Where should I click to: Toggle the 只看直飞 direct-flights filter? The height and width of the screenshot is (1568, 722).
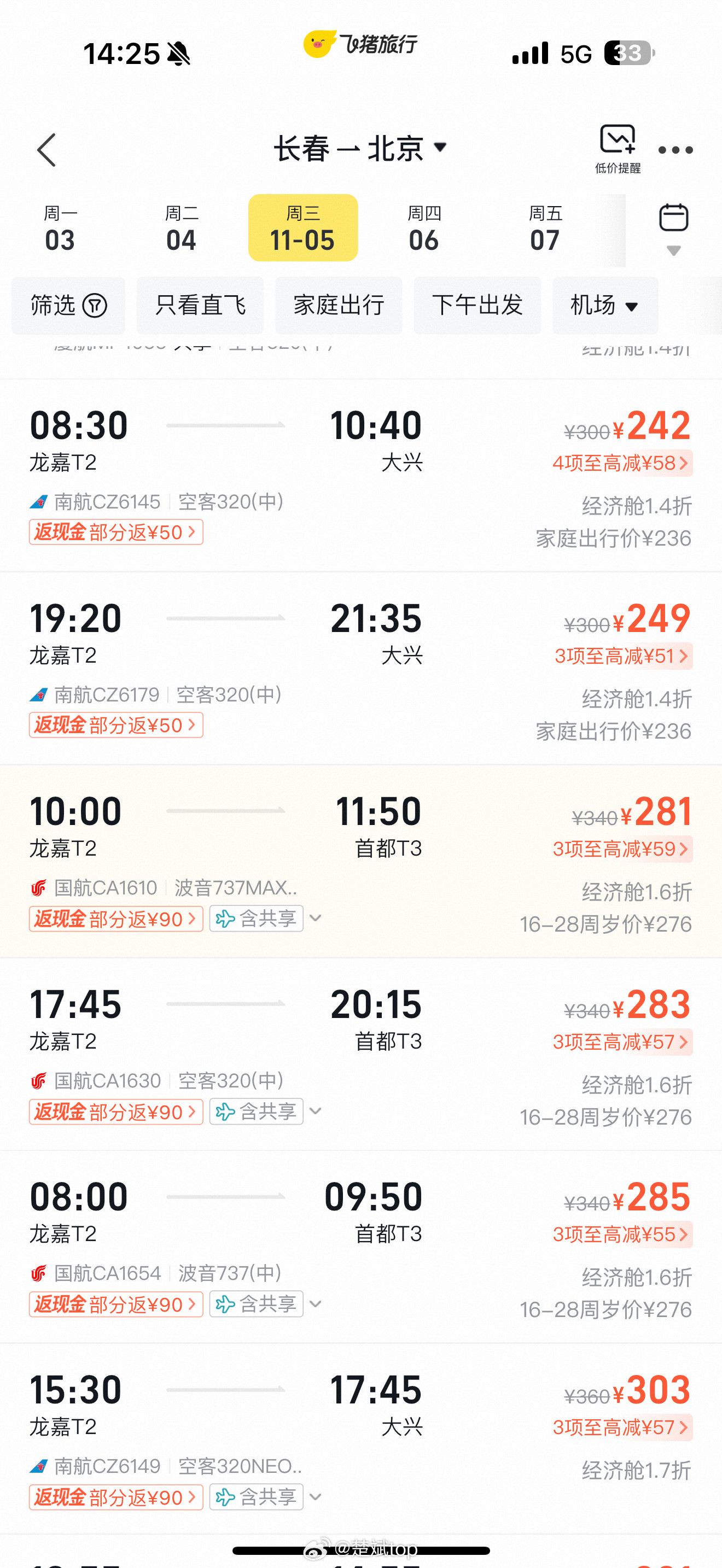point(200,306)
